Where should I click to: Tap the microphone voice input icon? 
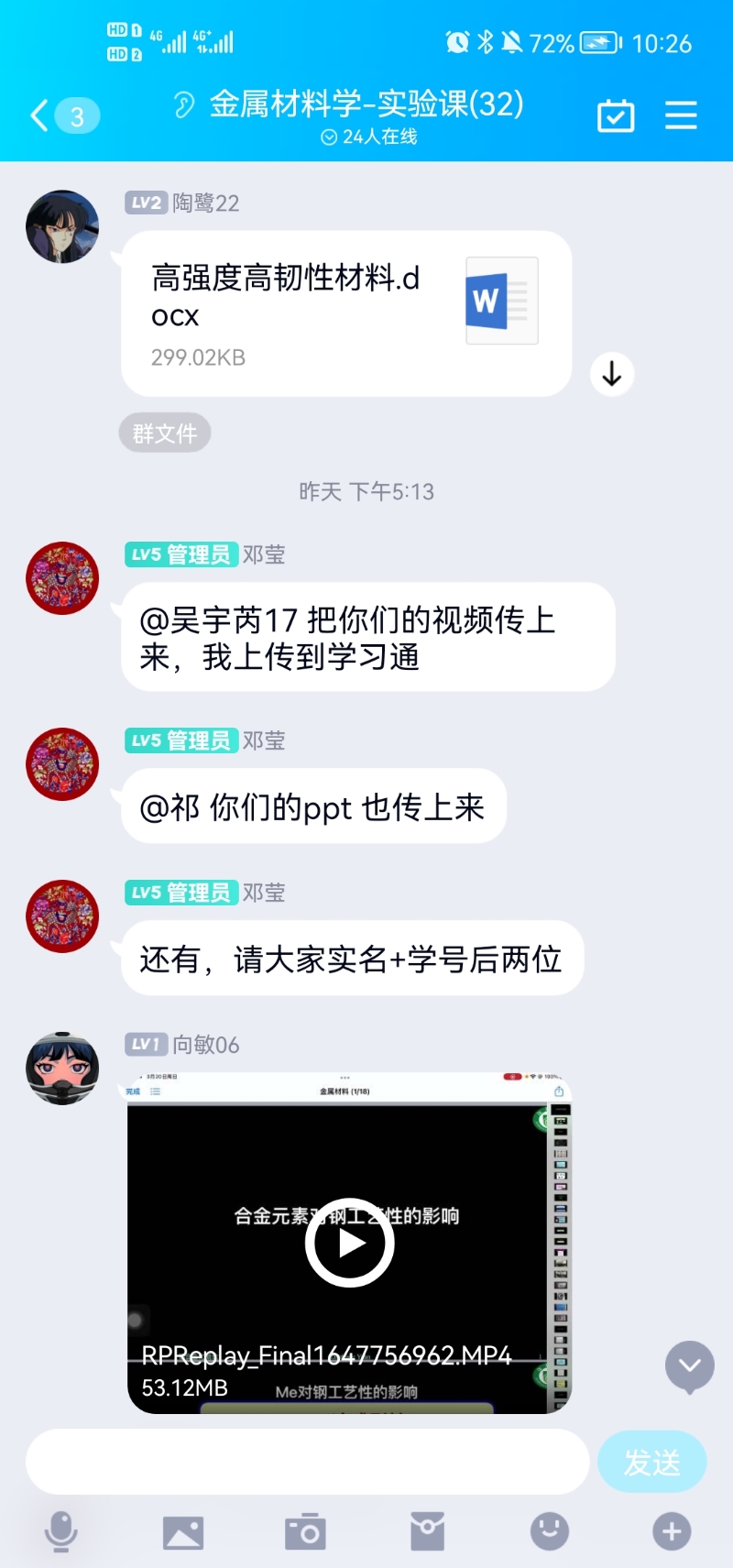(x=60, y=1530)
